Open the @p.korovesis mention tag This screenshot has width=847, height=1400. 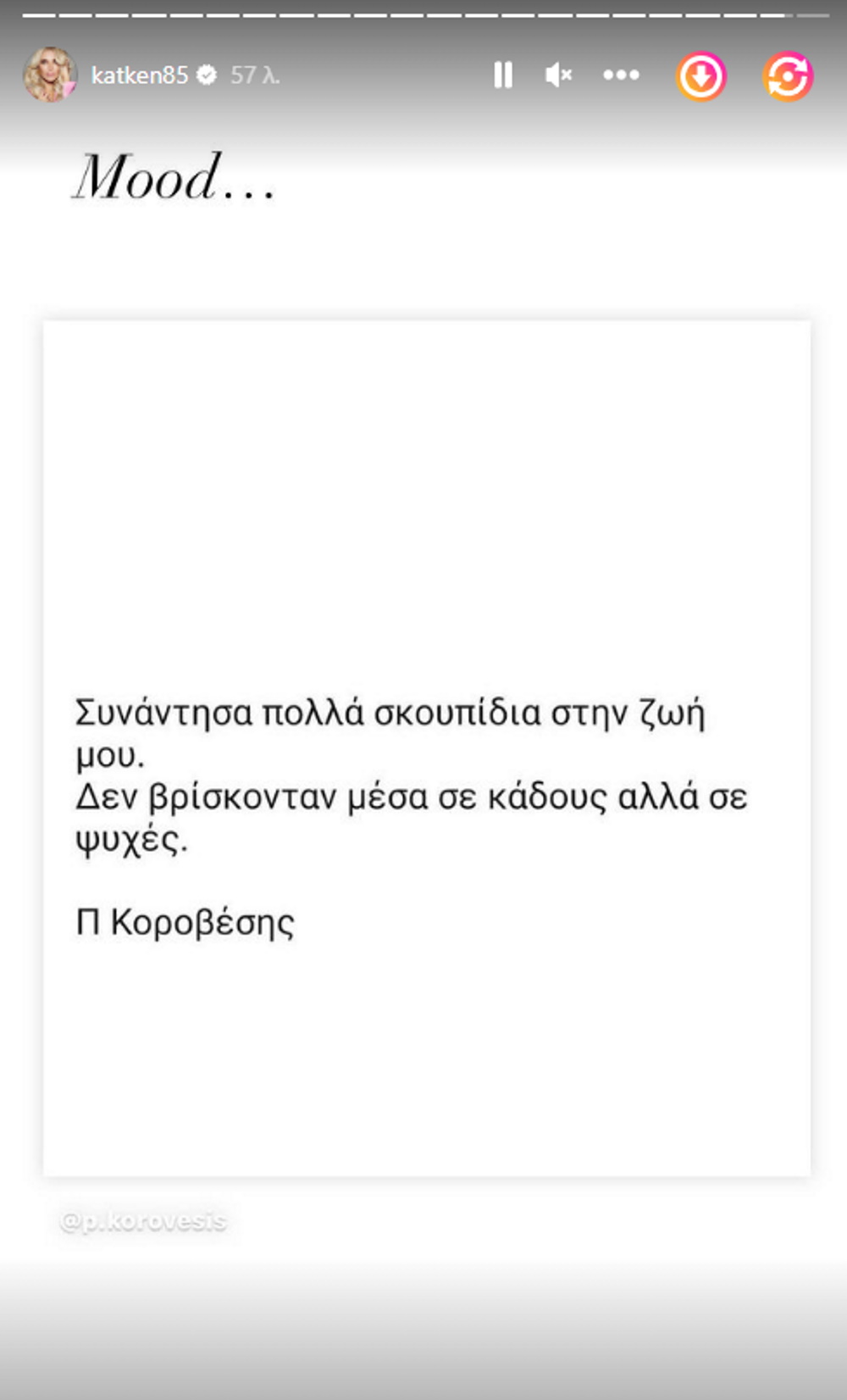point(143,1221)
